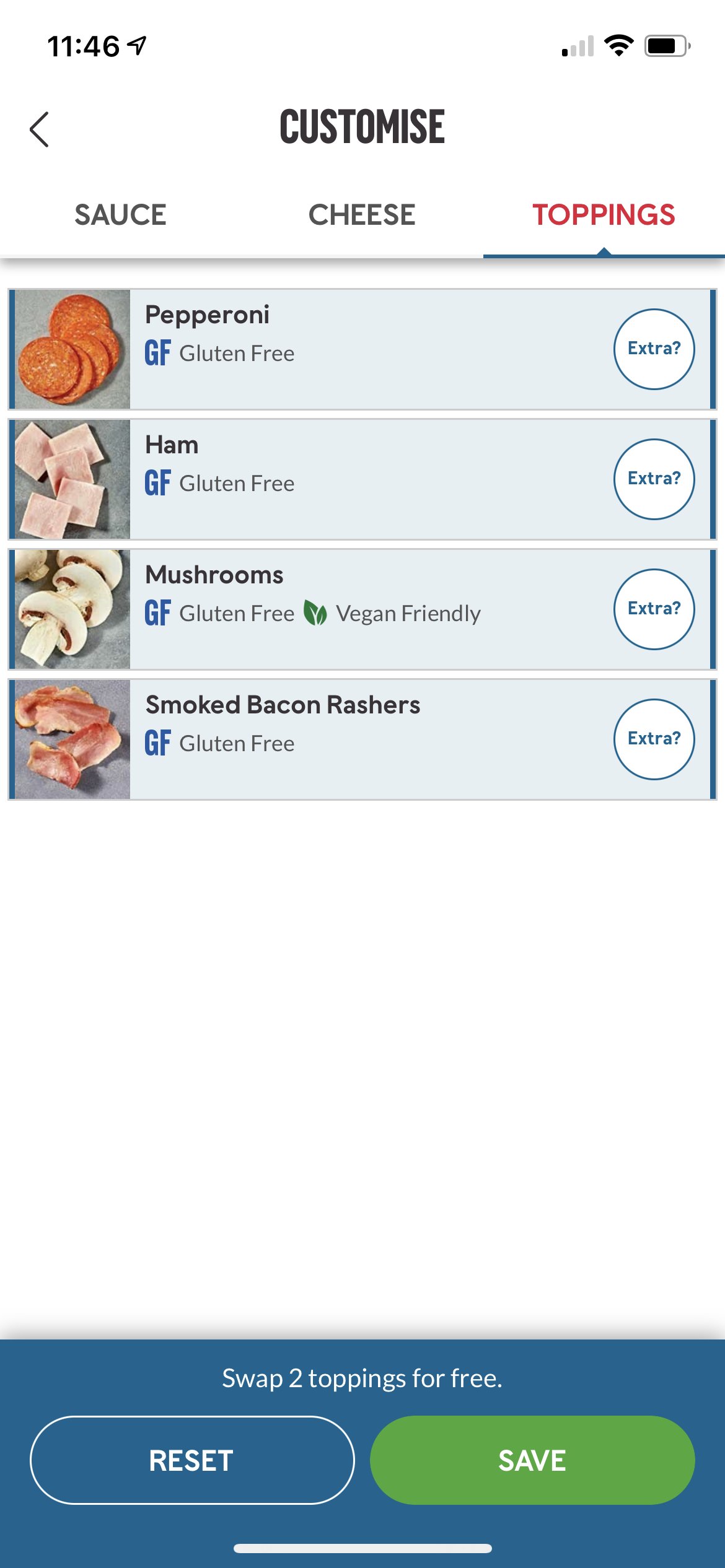This screenshot has height=1568, width=725.
Task: Switch to the Sauce tab
Action: coord(120,215)
